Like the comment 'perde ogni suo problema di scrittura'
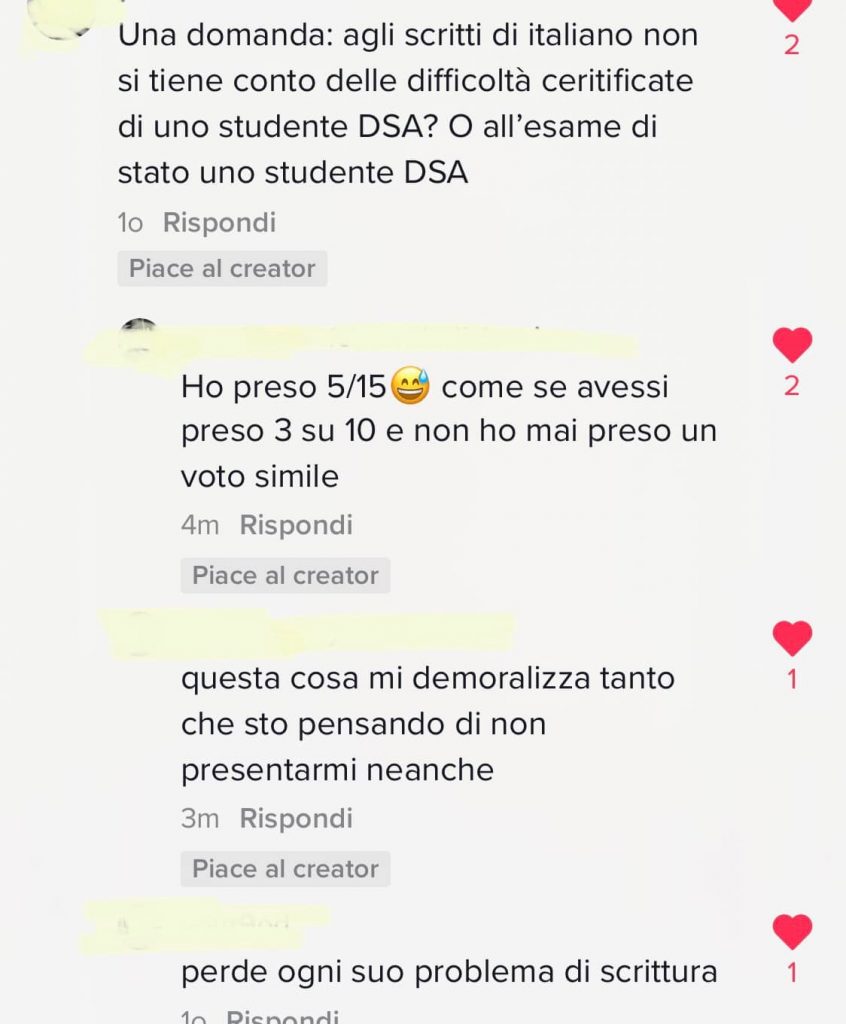 [792, 931]
